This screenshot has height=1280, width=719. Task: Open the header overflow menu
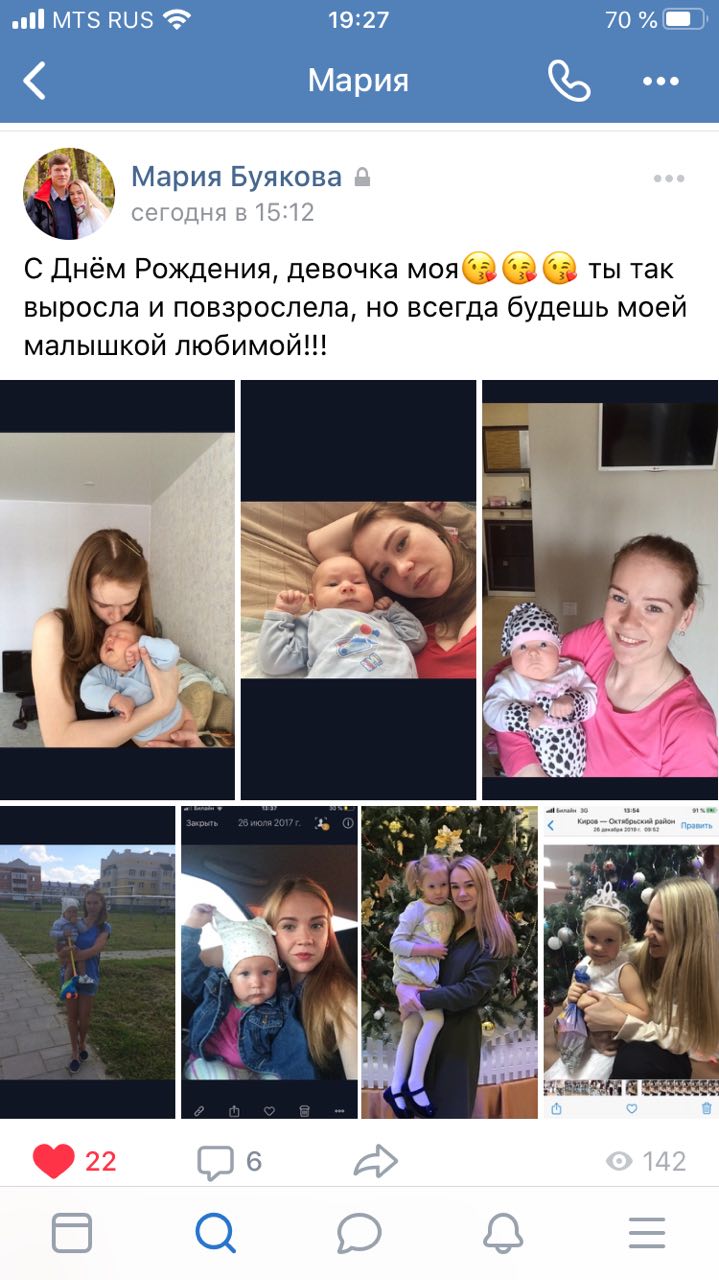[x=661, y=81]
